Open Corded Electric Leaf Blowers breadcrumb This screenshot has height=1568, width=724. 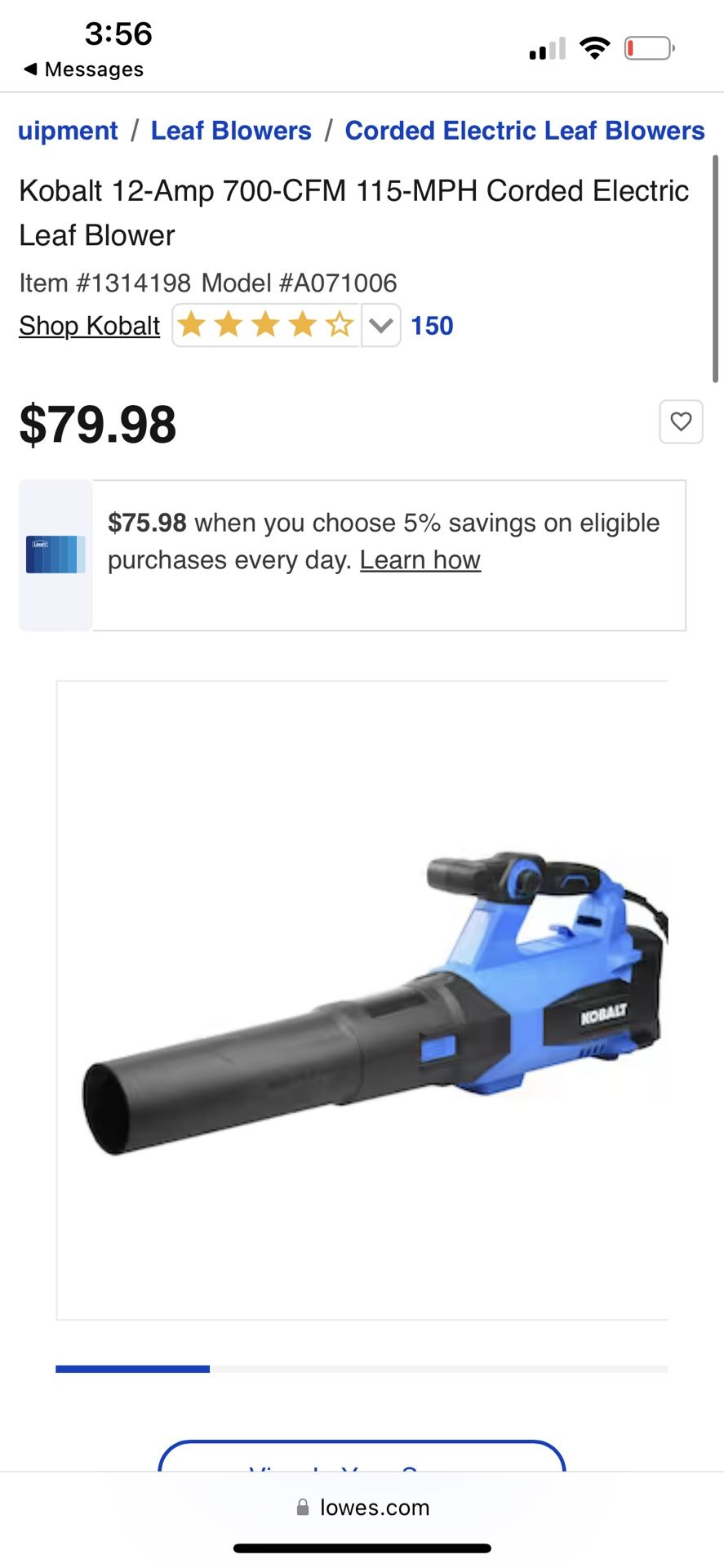pyautogui.click(x=525, y=131)
